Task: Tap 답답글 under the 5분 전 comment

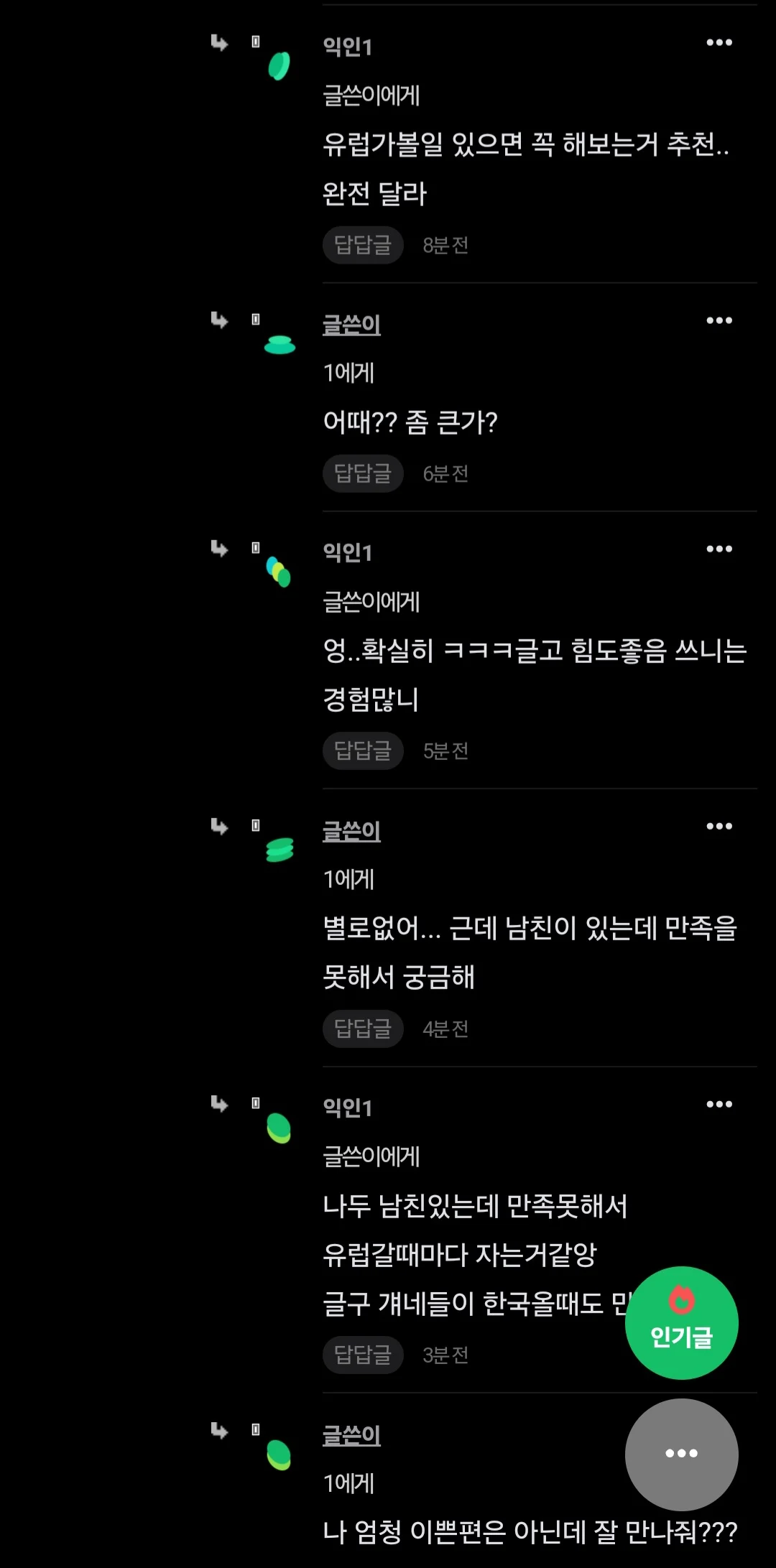Action: point(363,751)
